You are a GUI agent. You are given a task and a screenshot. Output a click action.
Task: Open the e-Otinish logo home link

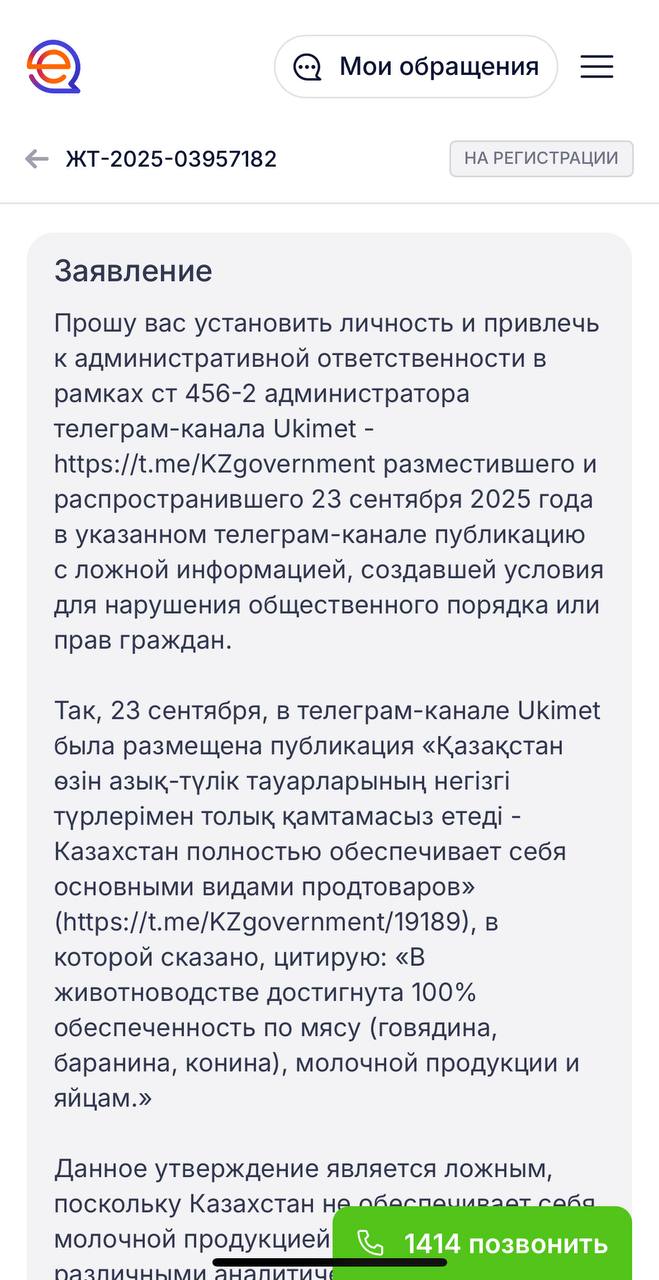[x=53, y=67]
